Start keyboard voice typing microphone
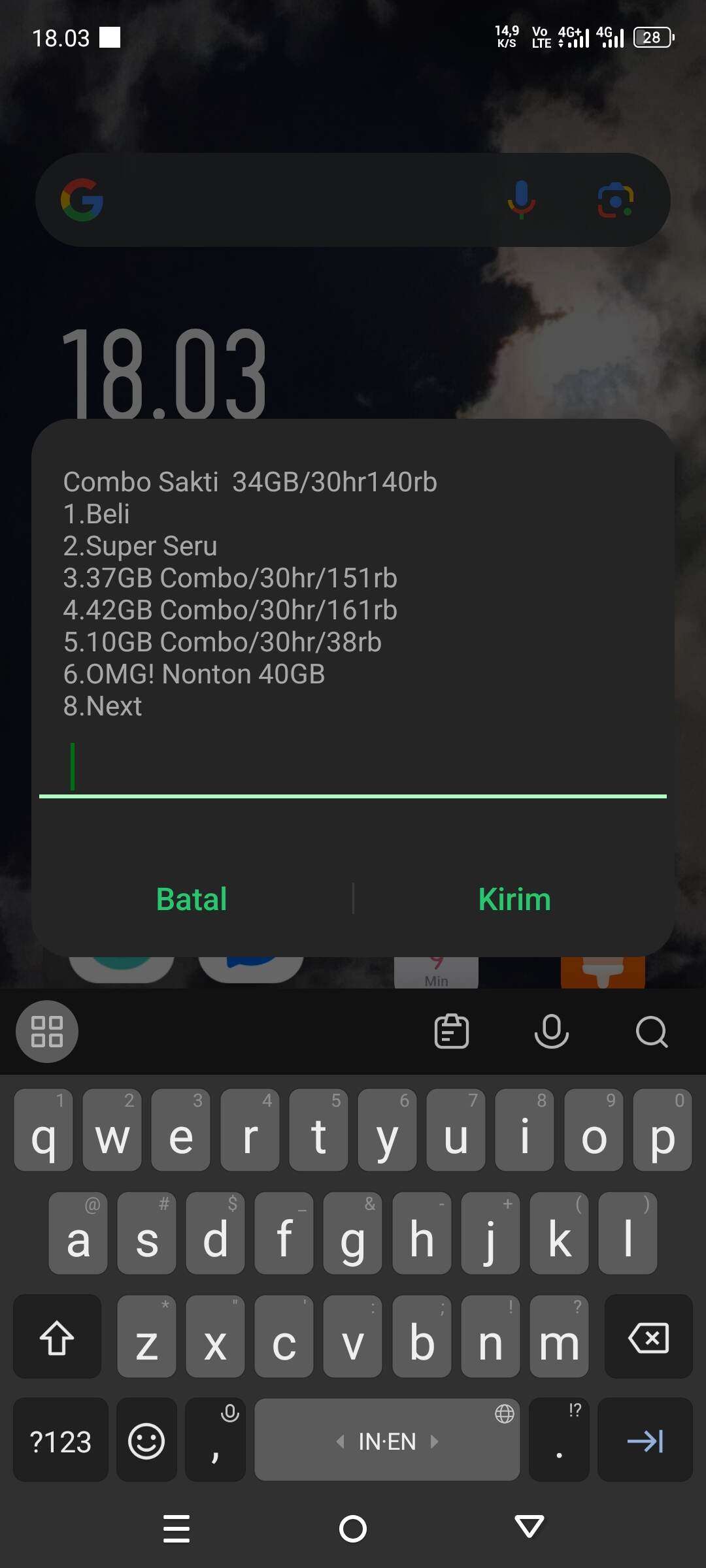The width and height of the screenshot is (706, 1568). (551, 1032)
